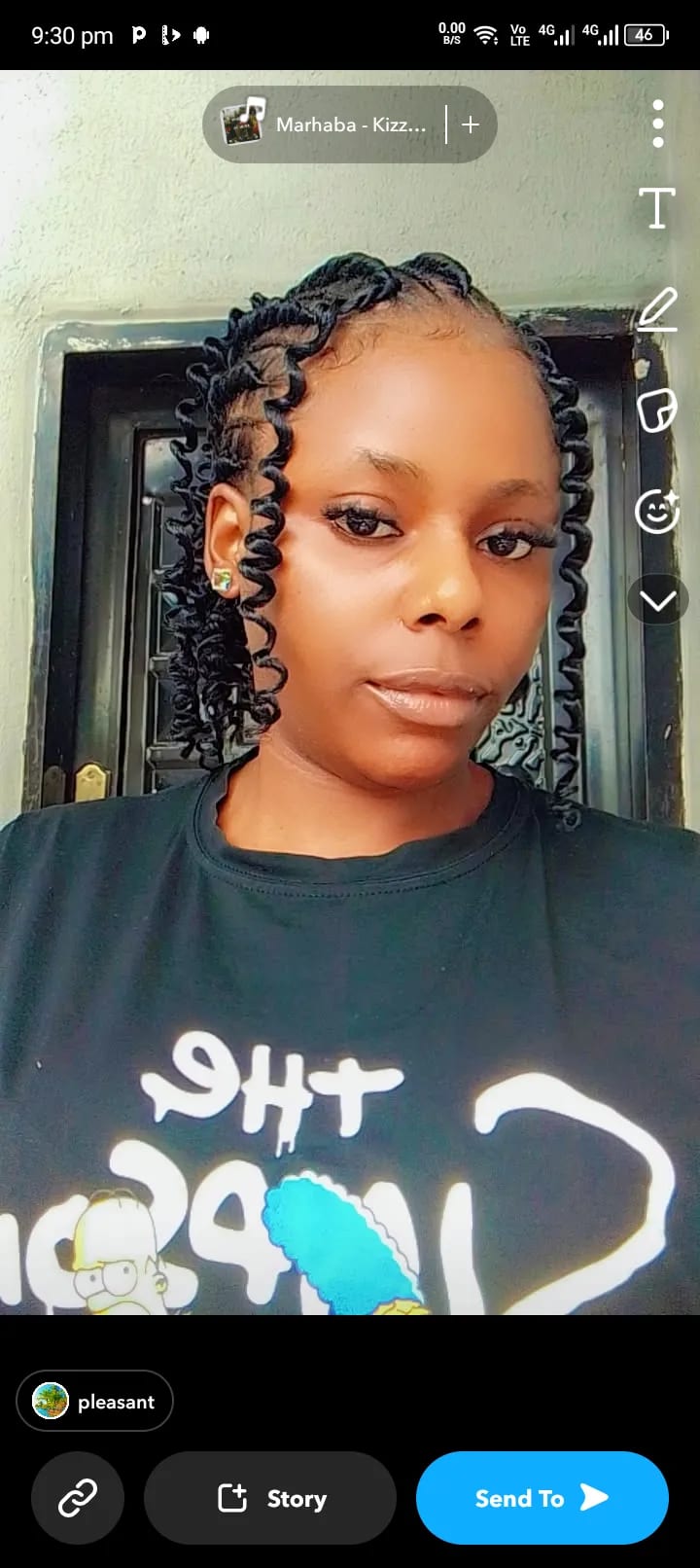
Task: Open the face lens effects icon
Action: (x=657, y=511)
